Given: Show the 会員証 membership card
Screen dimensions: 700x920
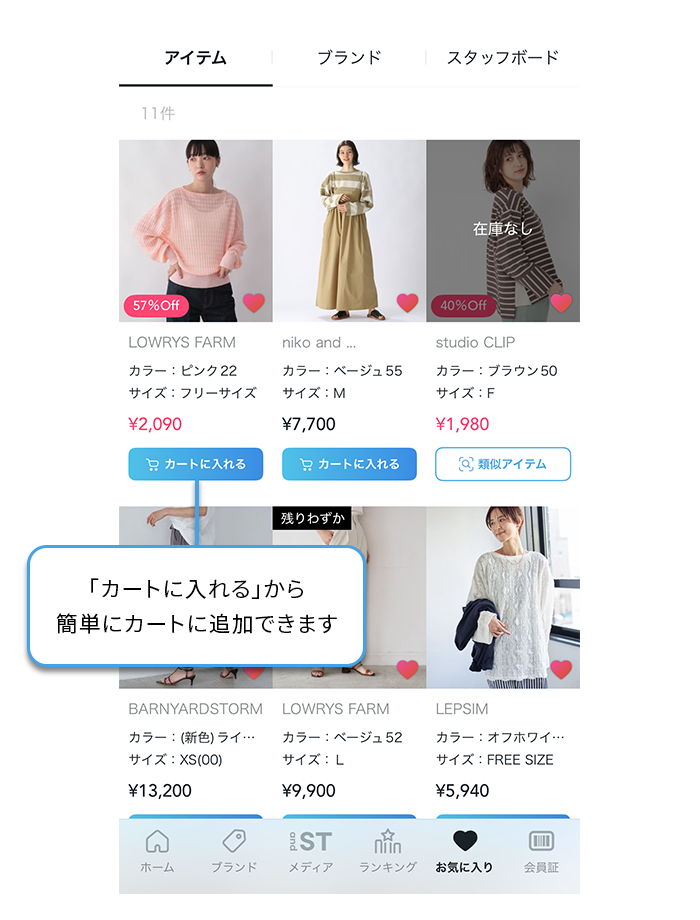Looking at the screenshot, I should click(x=541, y=852).
